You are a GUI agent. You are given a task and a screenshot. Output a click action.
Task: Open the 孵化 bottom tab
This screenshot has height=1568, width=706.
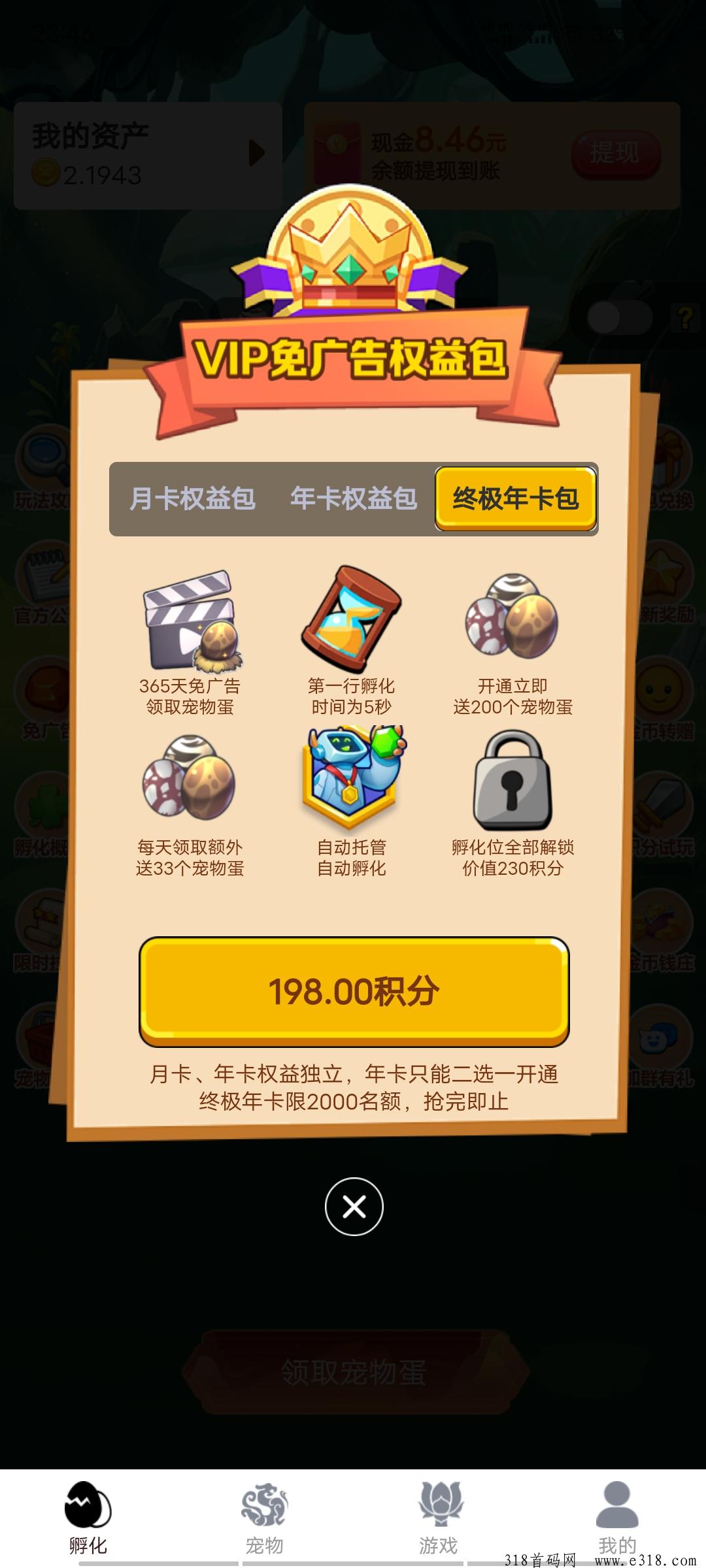point(88,1517)
